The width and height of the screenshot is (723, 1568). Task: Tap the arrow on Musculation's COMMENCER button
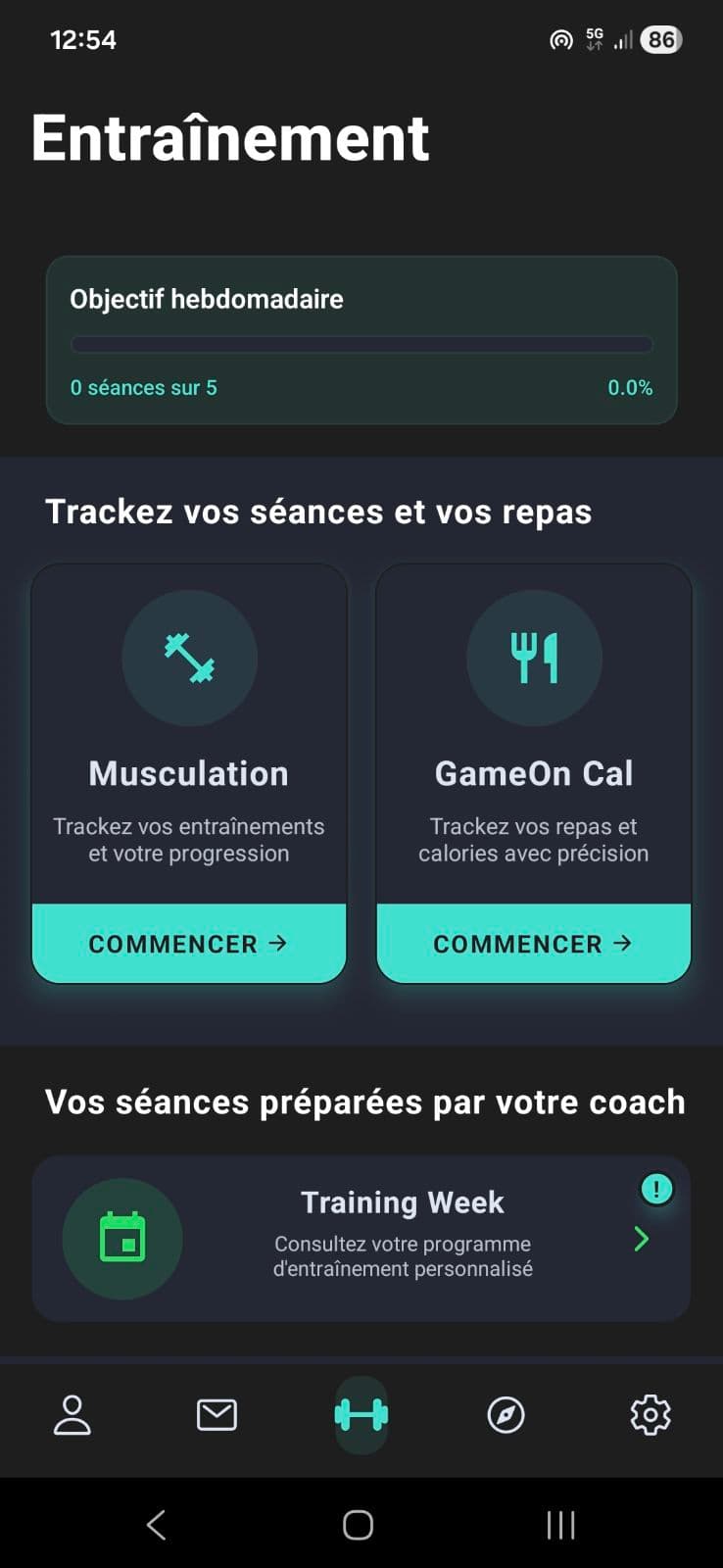click(281, 944)
